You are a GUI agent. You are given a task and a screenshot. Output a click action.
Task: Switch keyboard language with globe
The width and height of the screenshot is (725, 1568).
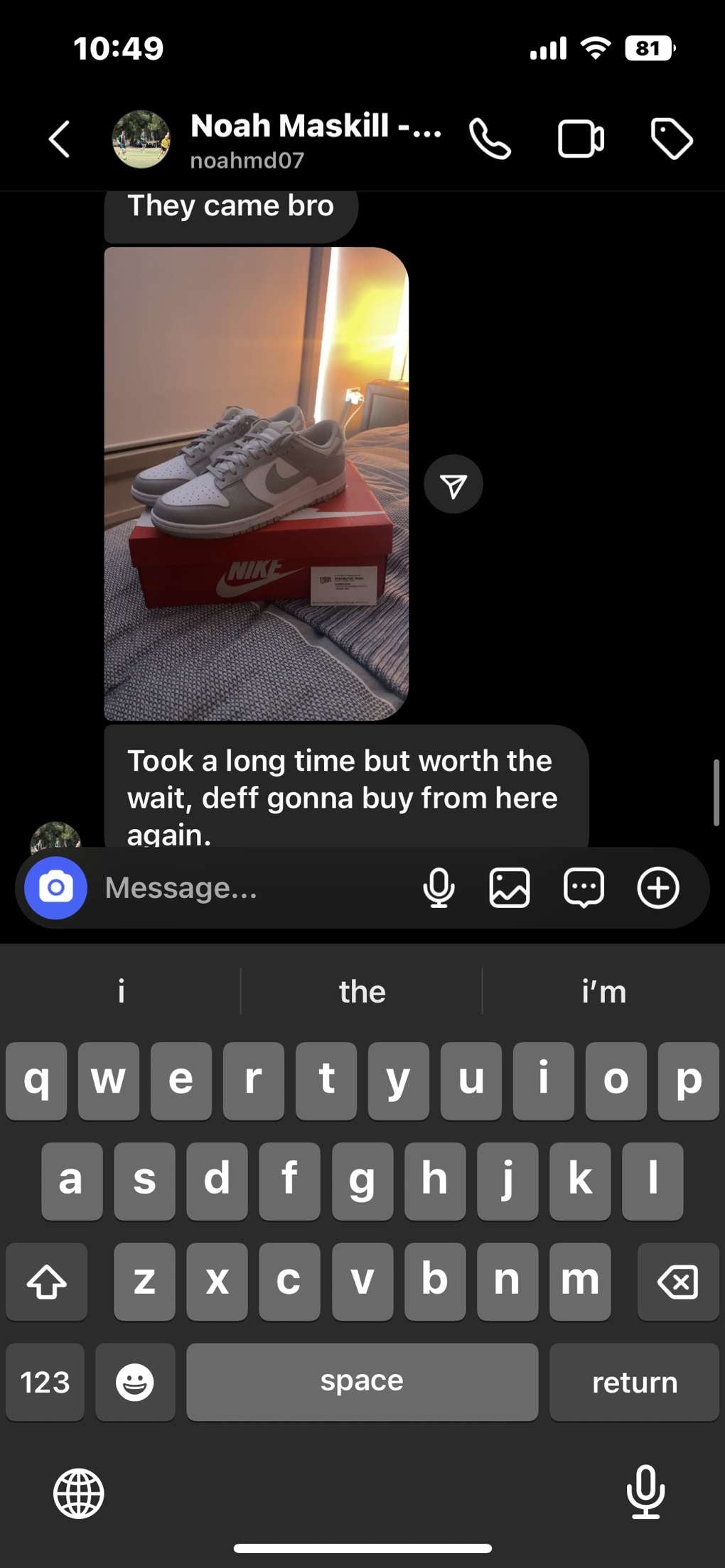(79, 1493)
